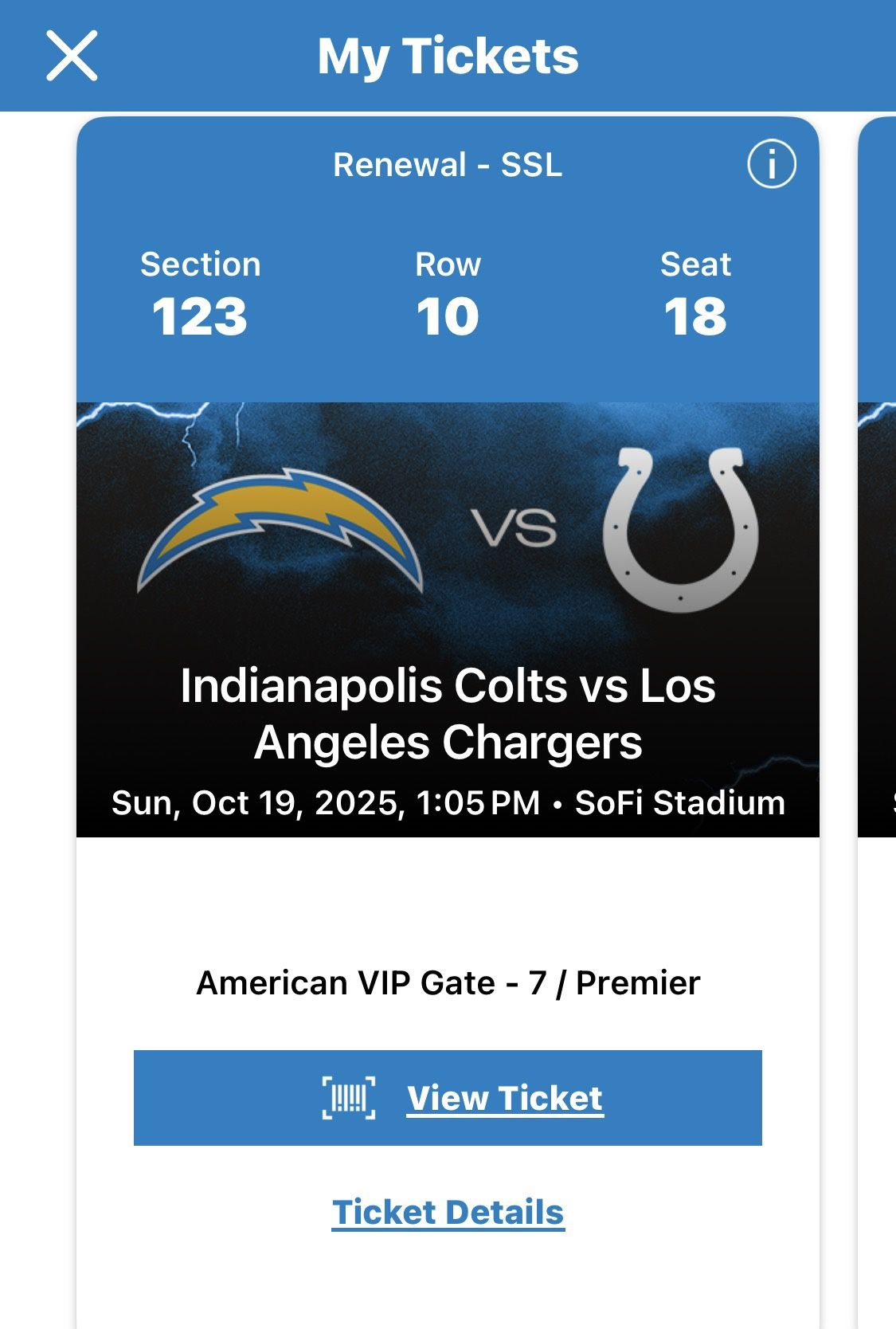Select Section 123 on the ticket
Image resolution: width=896 pixels, height=1329 pixels.
(200, 295)
